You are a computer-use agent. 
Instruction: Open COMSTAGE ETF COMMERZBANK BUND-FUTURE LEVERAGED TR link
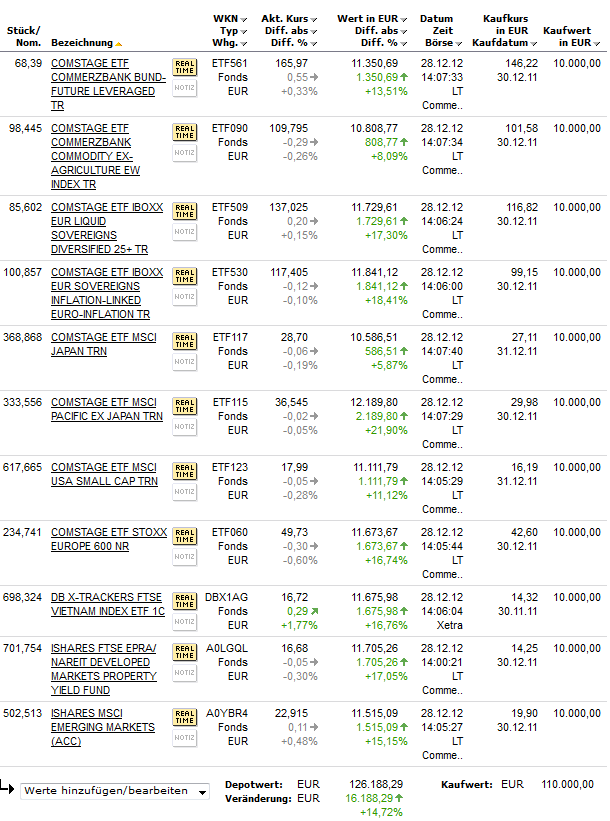(x=108, y=77)
